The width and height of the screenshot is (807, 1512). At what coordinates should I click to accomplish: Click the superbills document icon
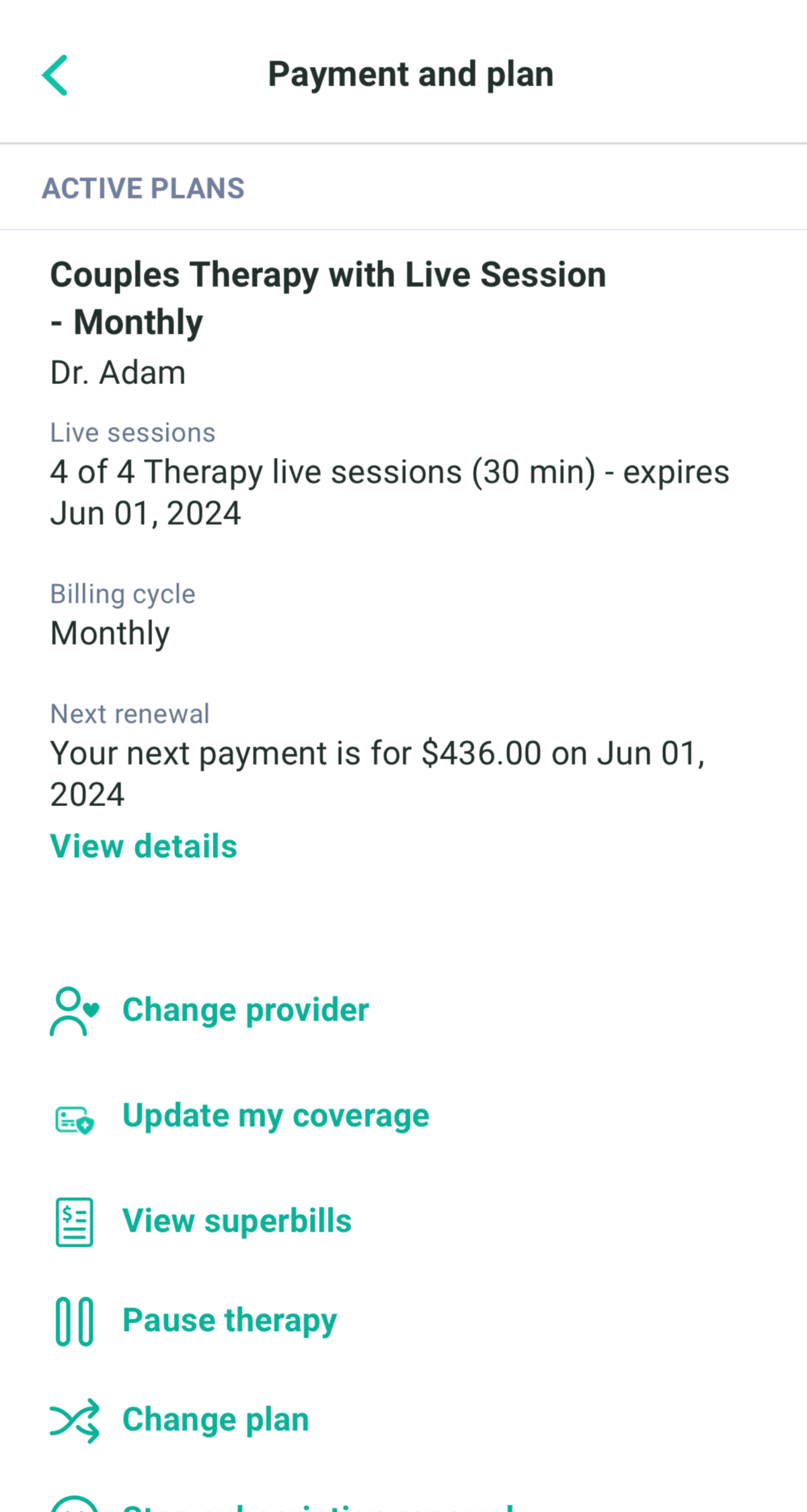73,1221
